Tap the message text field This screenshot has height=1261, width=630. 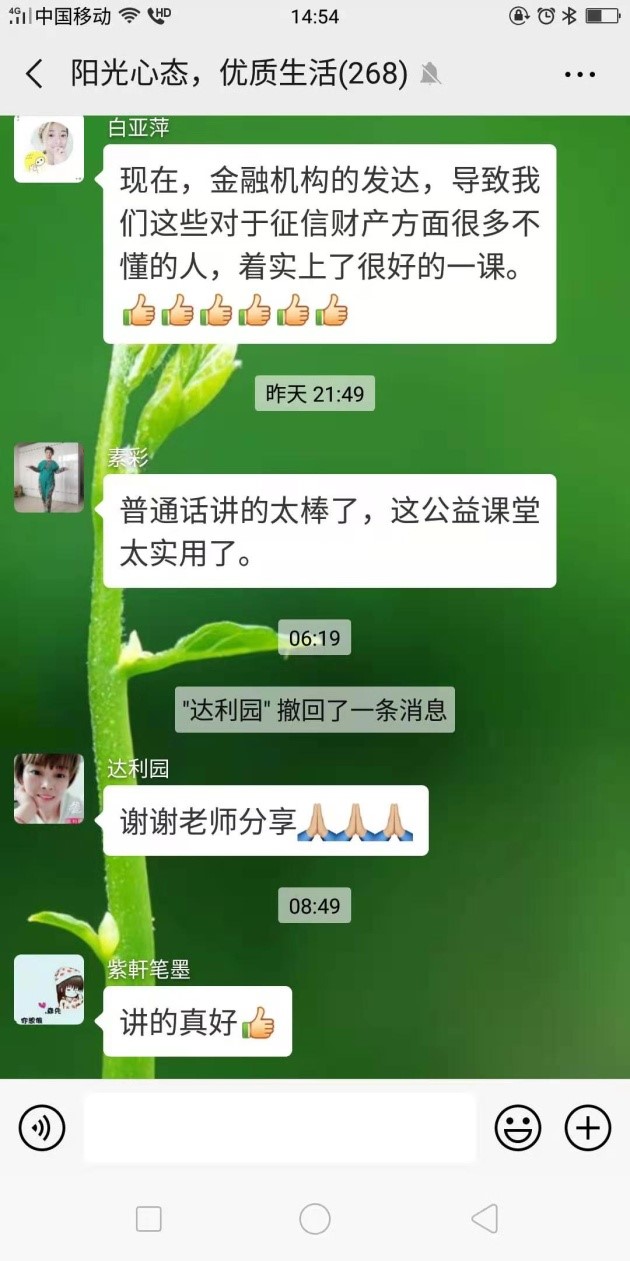coord(280,1128)
